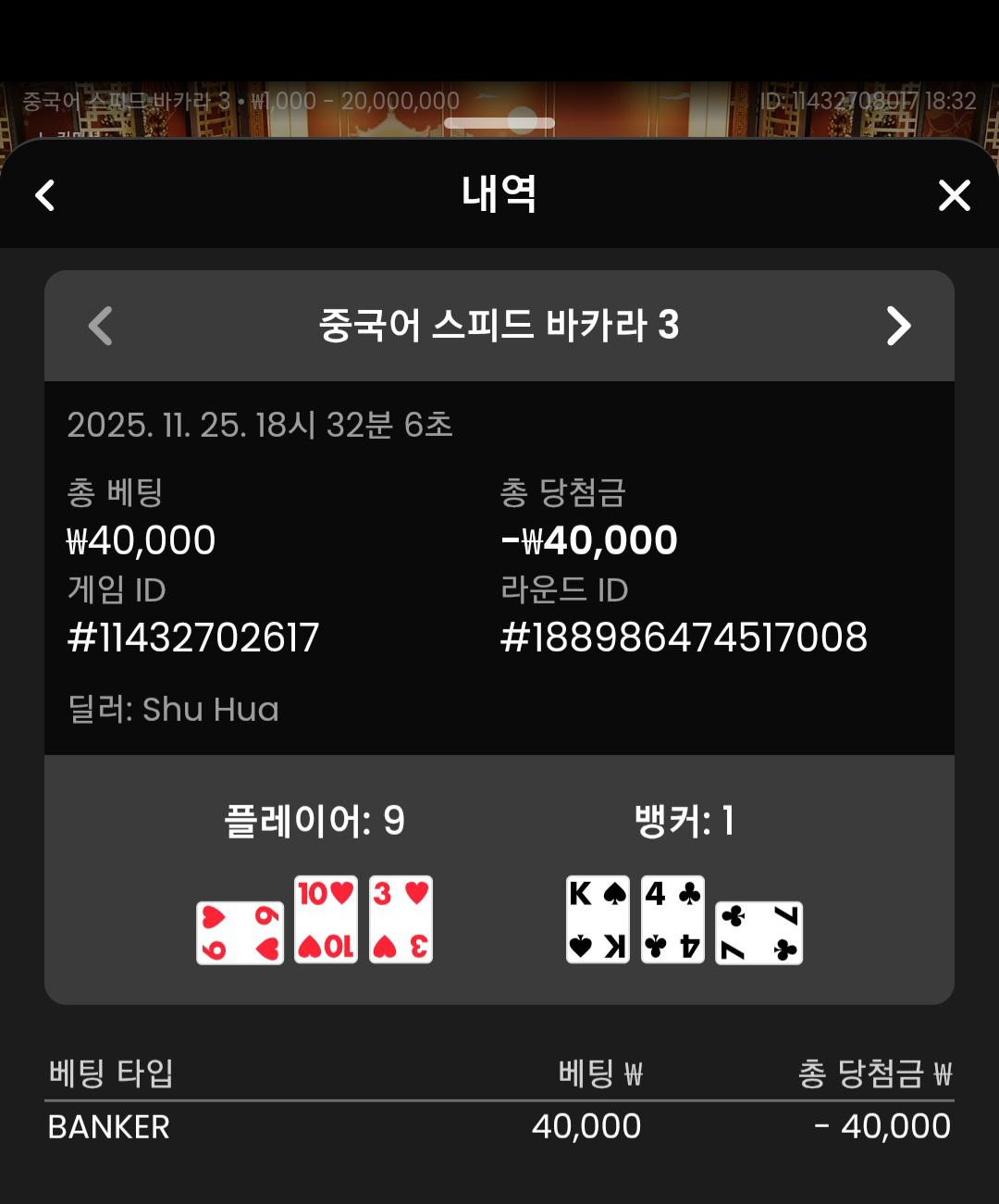Show the previous game round record
This screenshot has width=999, height=1204.
click(x=100, y=326)
